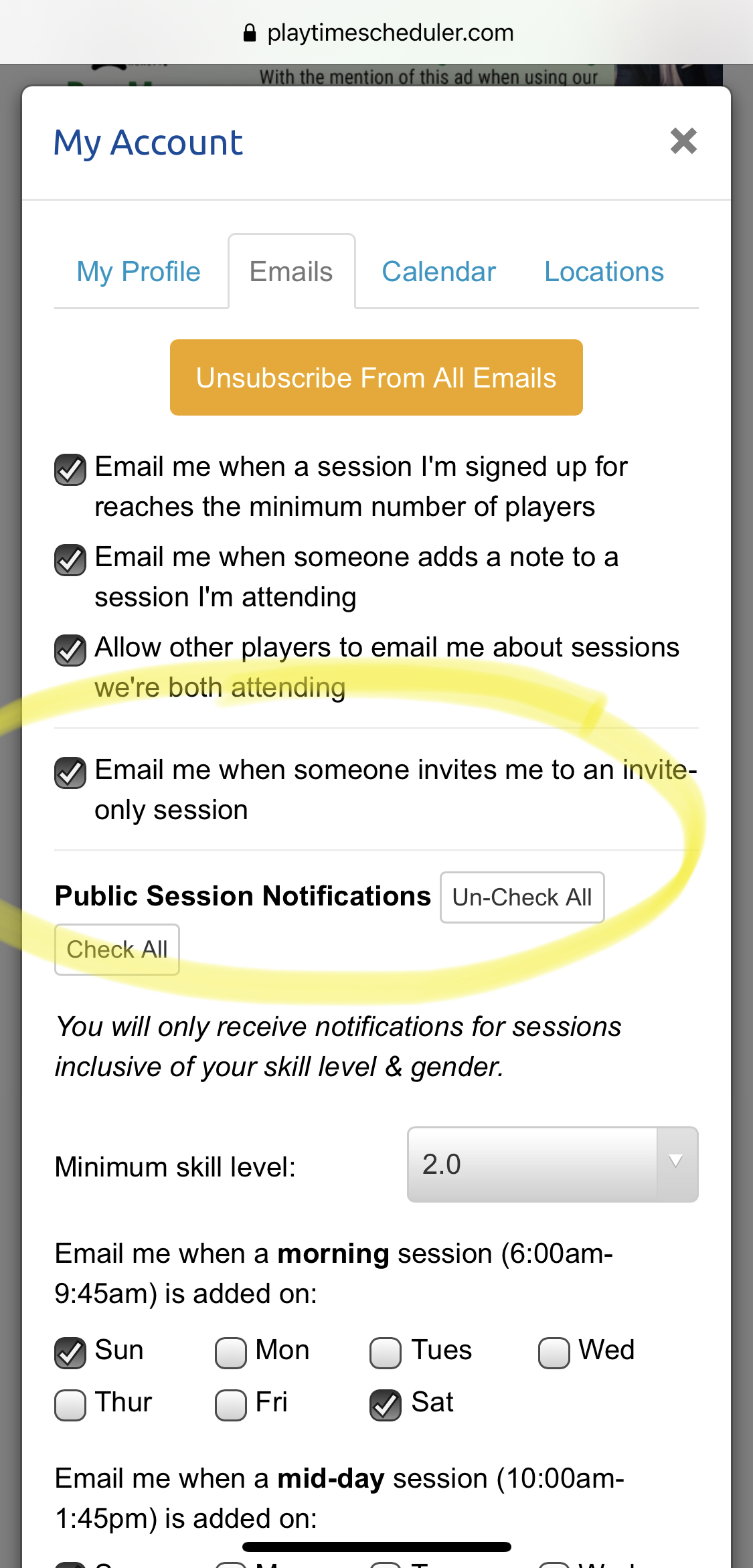Screen dimensions: 753x1568
Task: Uncheck Sun for morning sessions
Action: pyautogui.click(x=70, y=1353)
